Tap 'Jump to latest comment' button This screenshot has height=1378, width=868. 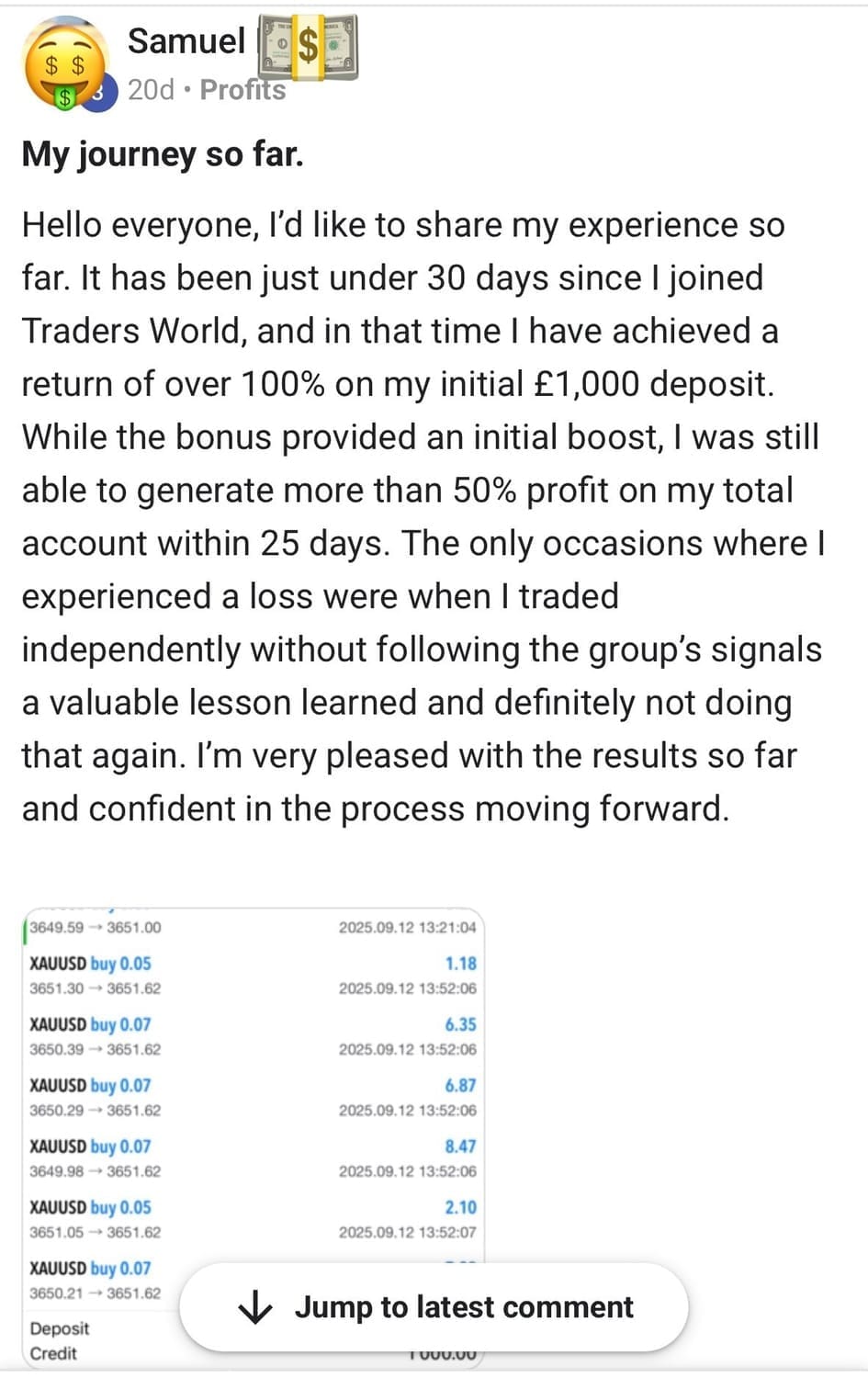coord(434,1306)
